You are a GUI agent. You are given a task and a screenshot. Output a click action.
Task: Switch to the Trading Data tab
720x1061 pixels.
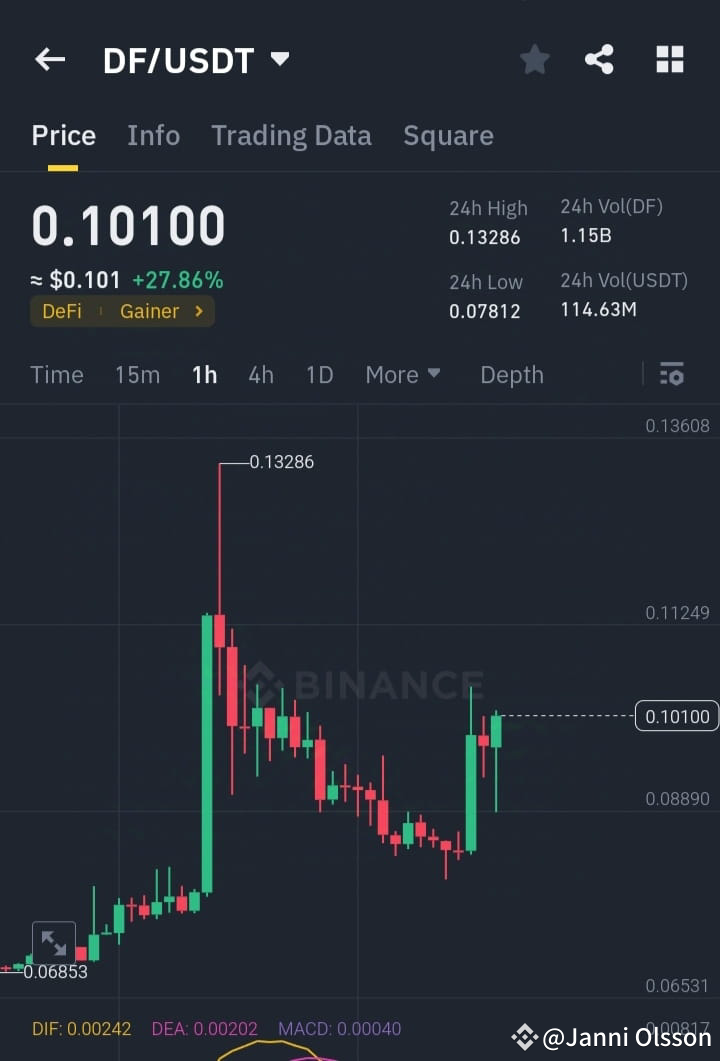click(x=291, y=135)
